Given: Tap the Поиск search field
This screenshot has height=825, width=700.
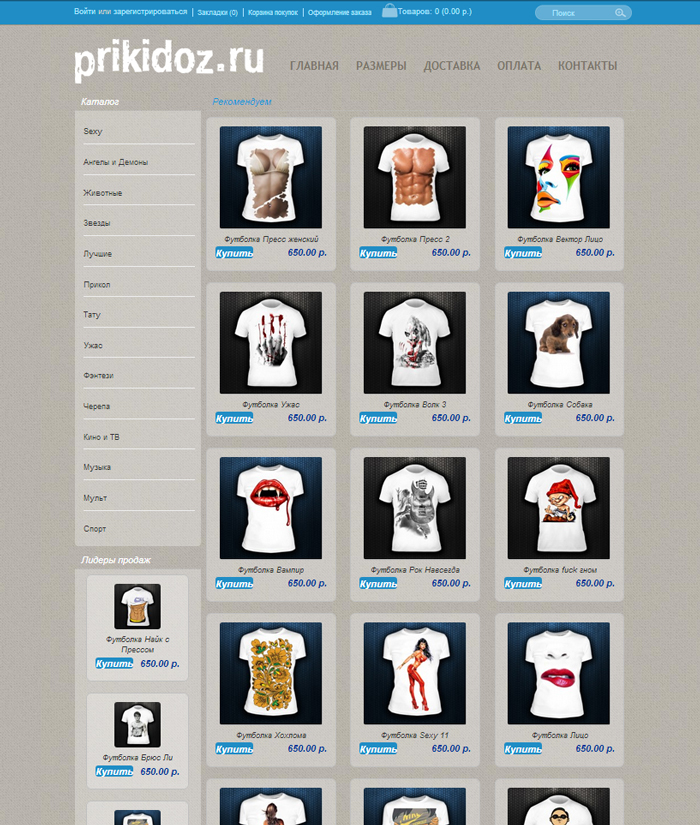Looking at the screenshot, I should (575, 13).
